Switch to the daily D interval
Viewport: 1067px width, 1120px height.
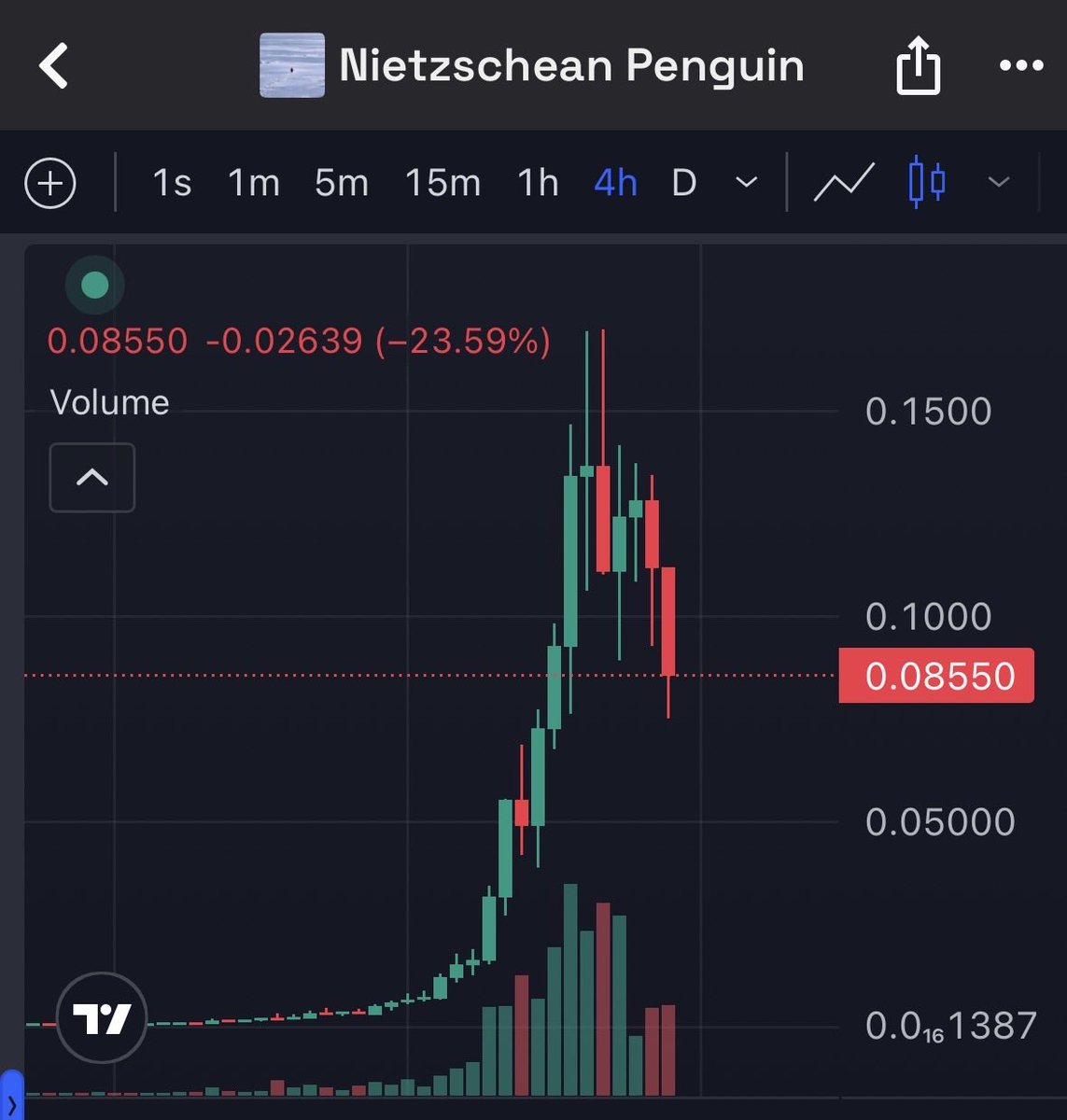[684, 183]
